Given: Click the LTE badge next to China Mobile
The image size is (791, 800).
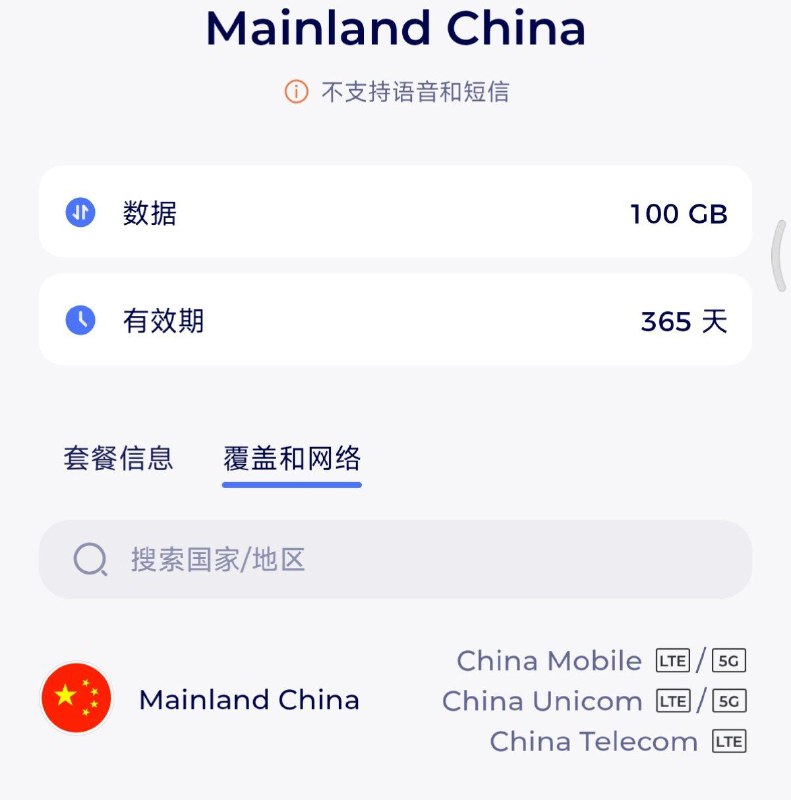Looking at the screenshot, I should point(674,661).
